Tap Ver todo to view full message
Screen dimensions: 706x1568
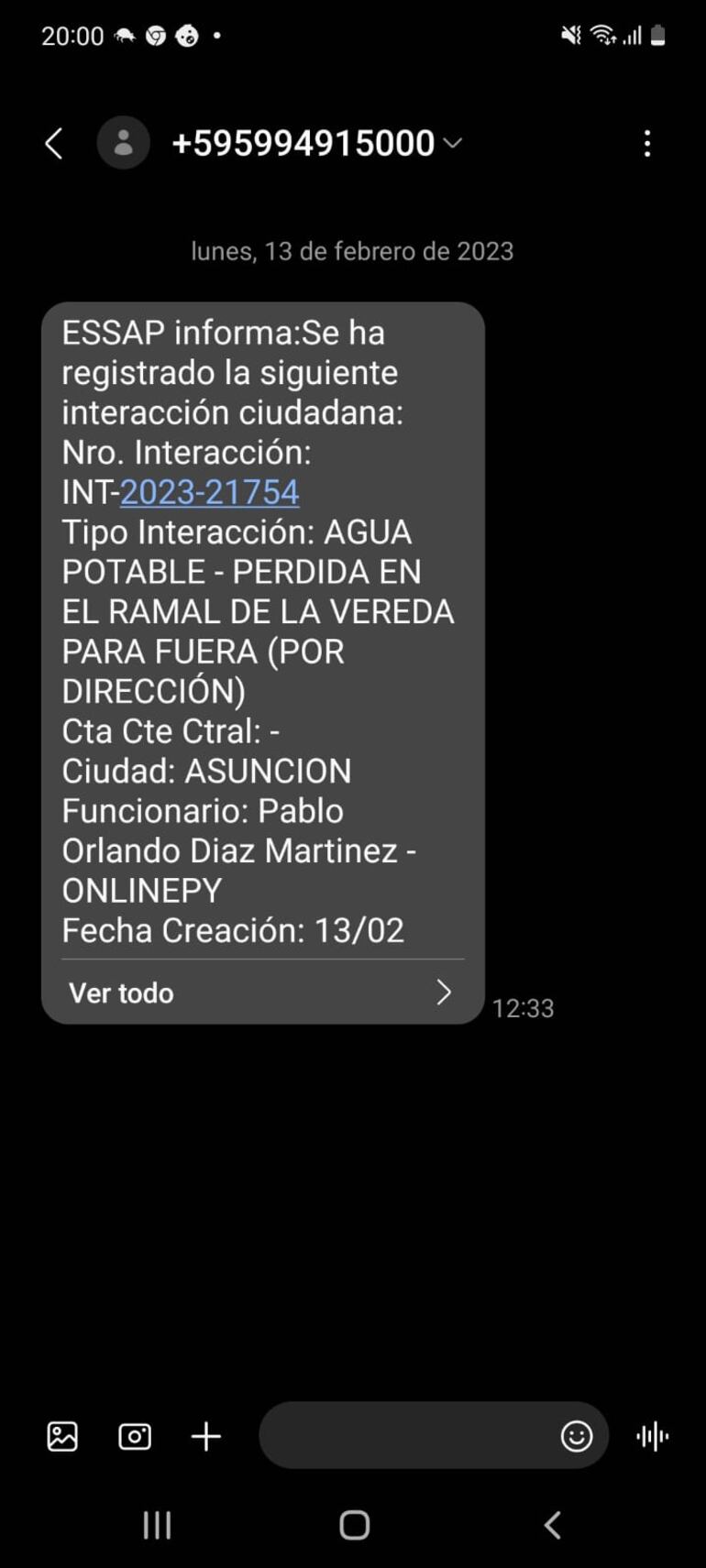[261, 992]
